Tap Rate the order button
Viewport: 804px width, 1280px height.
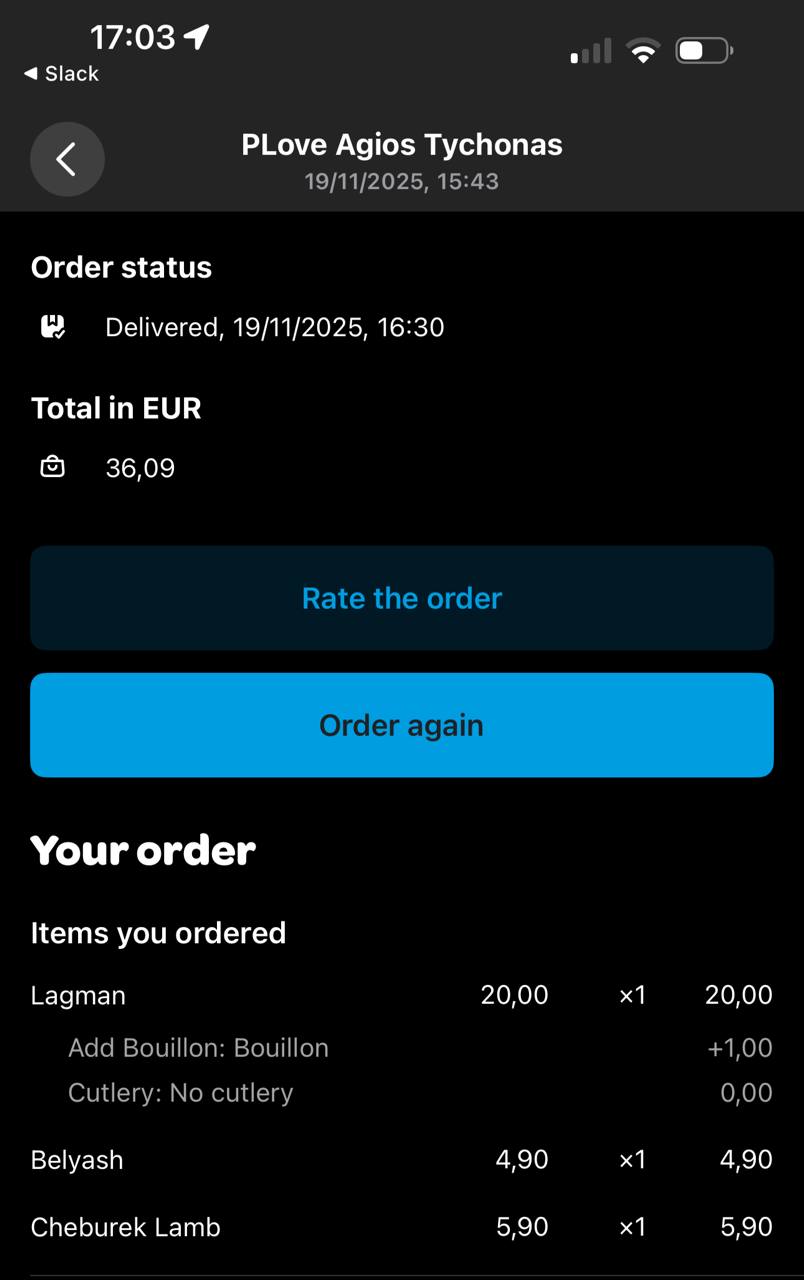pos(401,598)
